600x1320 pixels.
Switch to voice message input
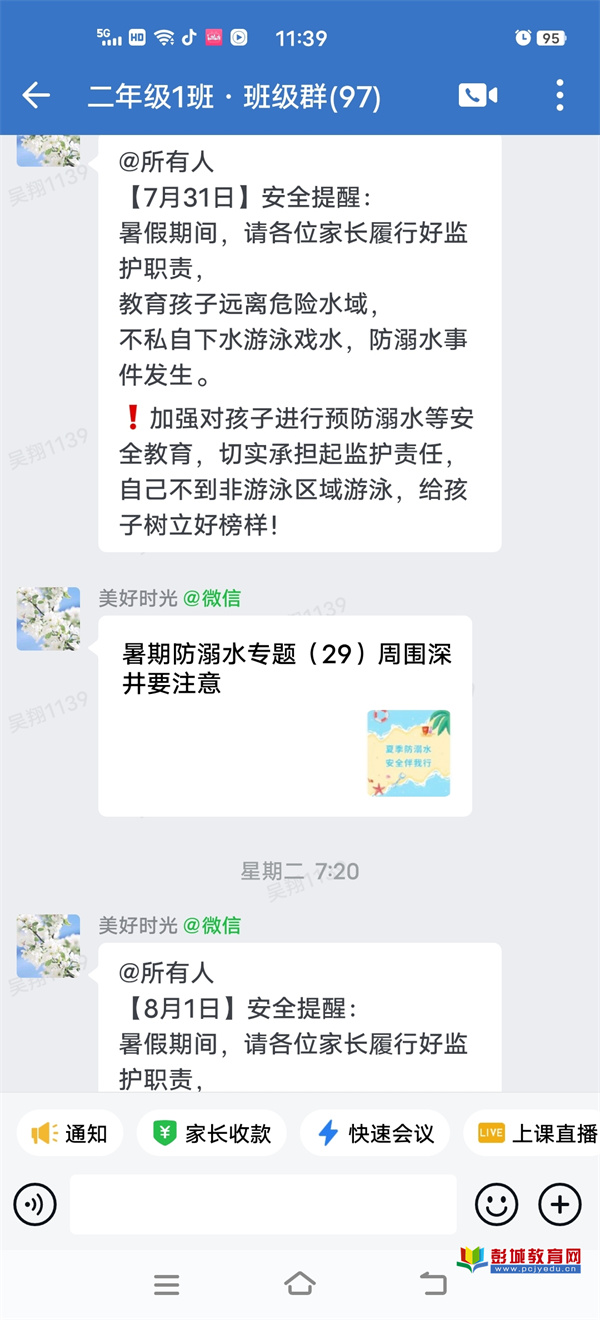(35, 1205)
